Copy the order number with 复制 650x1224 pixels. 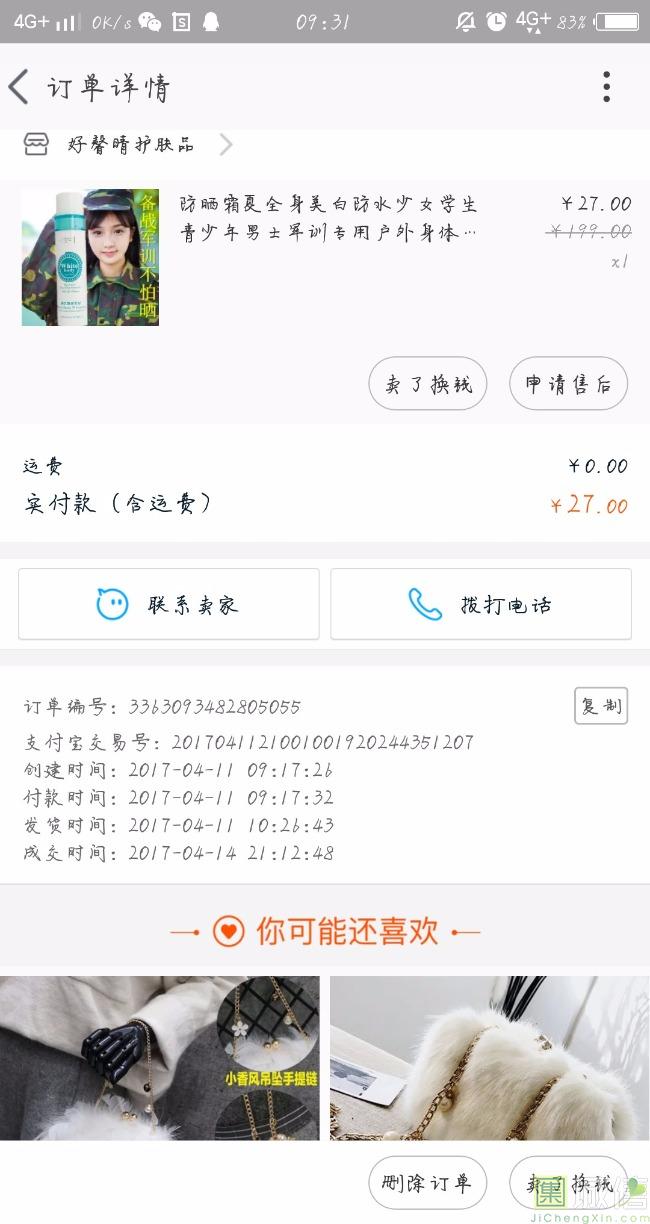[x=600, y=706]
